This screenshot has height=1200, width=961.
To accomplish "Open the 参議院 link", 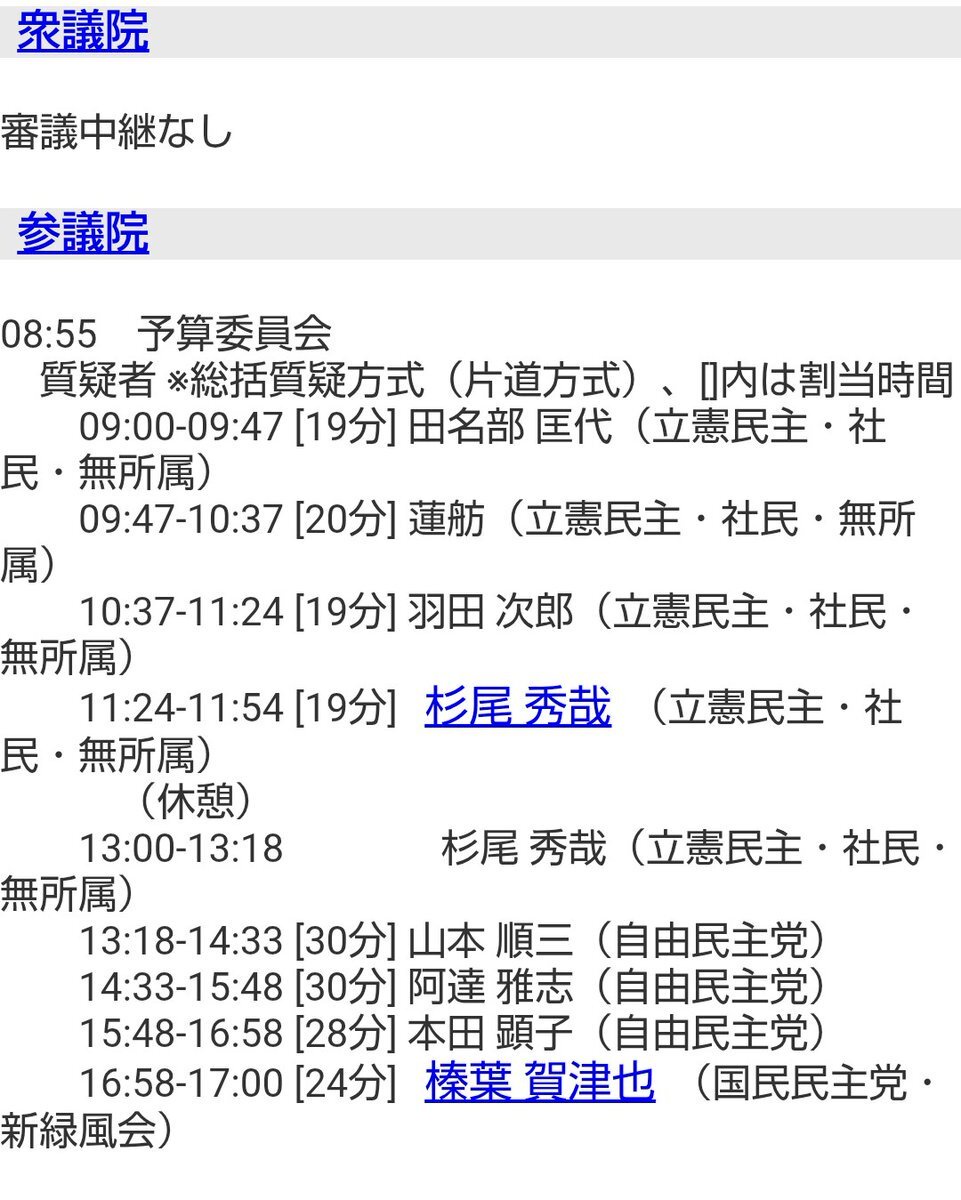I will click(83, 234).
